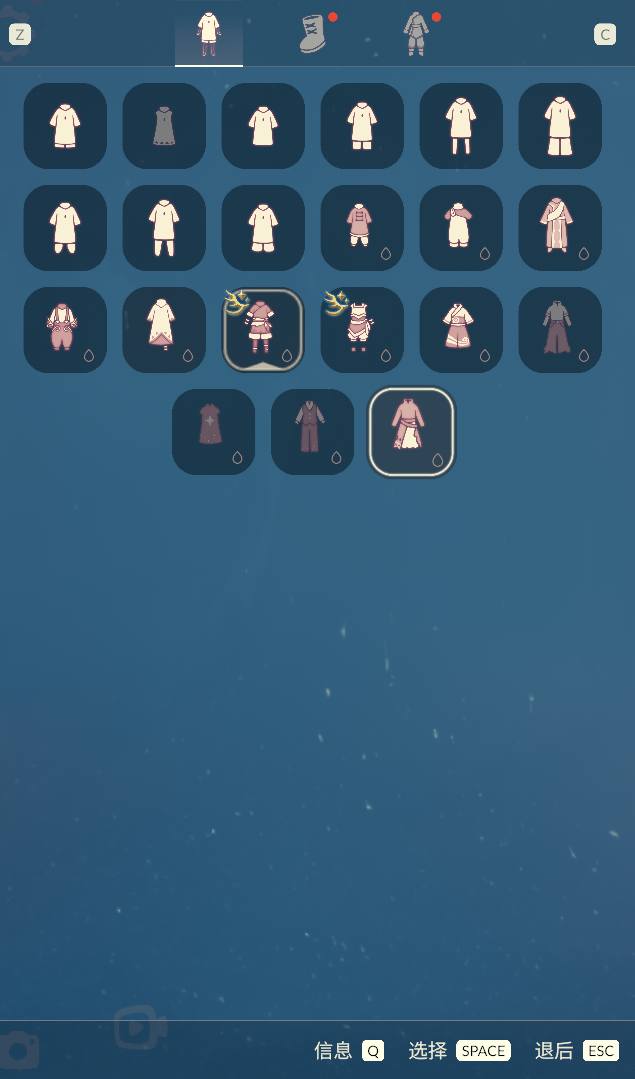Viewport: 635px width, 1079px height.
Task: Choose the sparkling red outfit with striped socks
Action: tap(263, 330)
